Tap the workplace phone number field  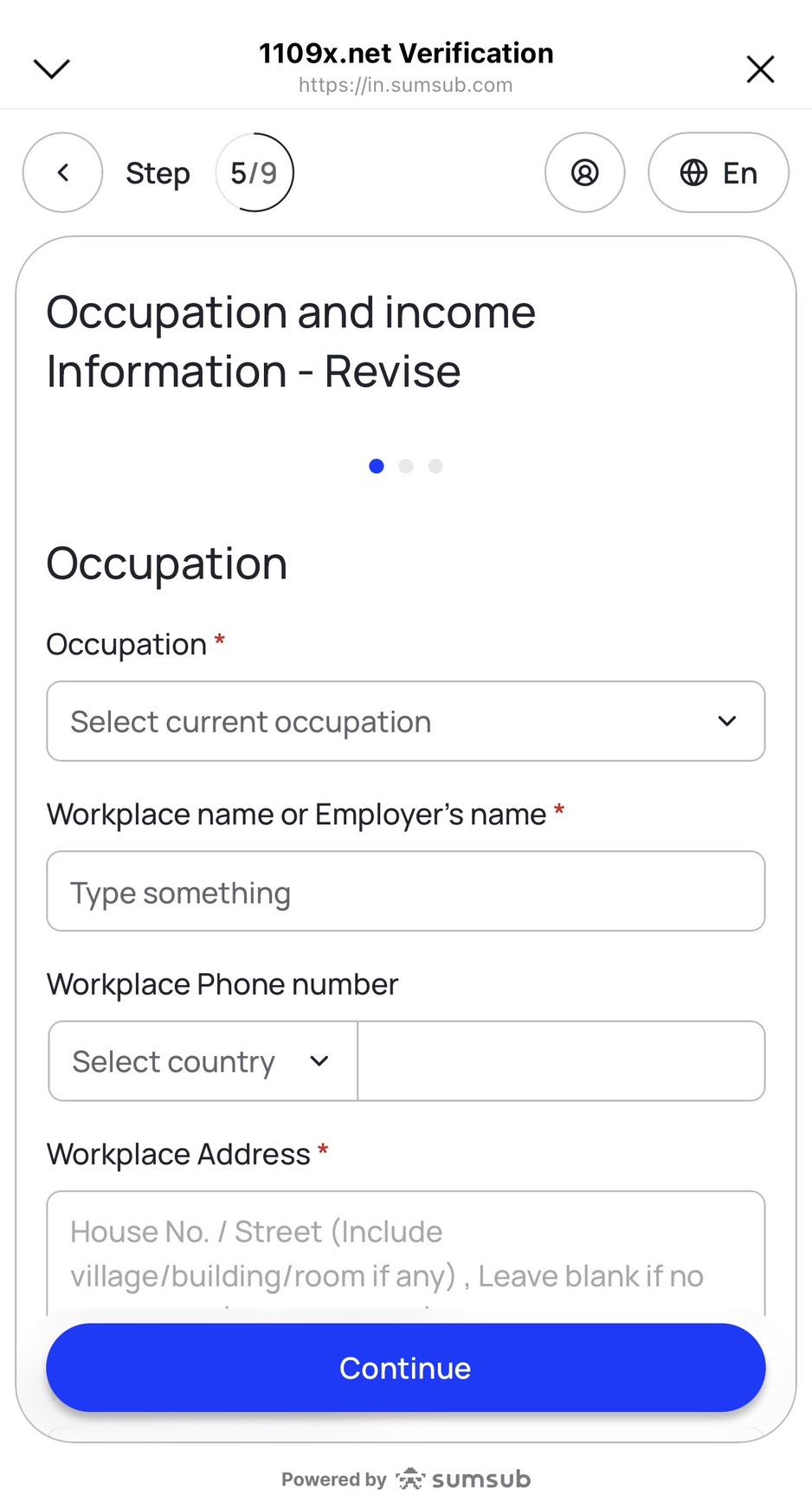561,1060
